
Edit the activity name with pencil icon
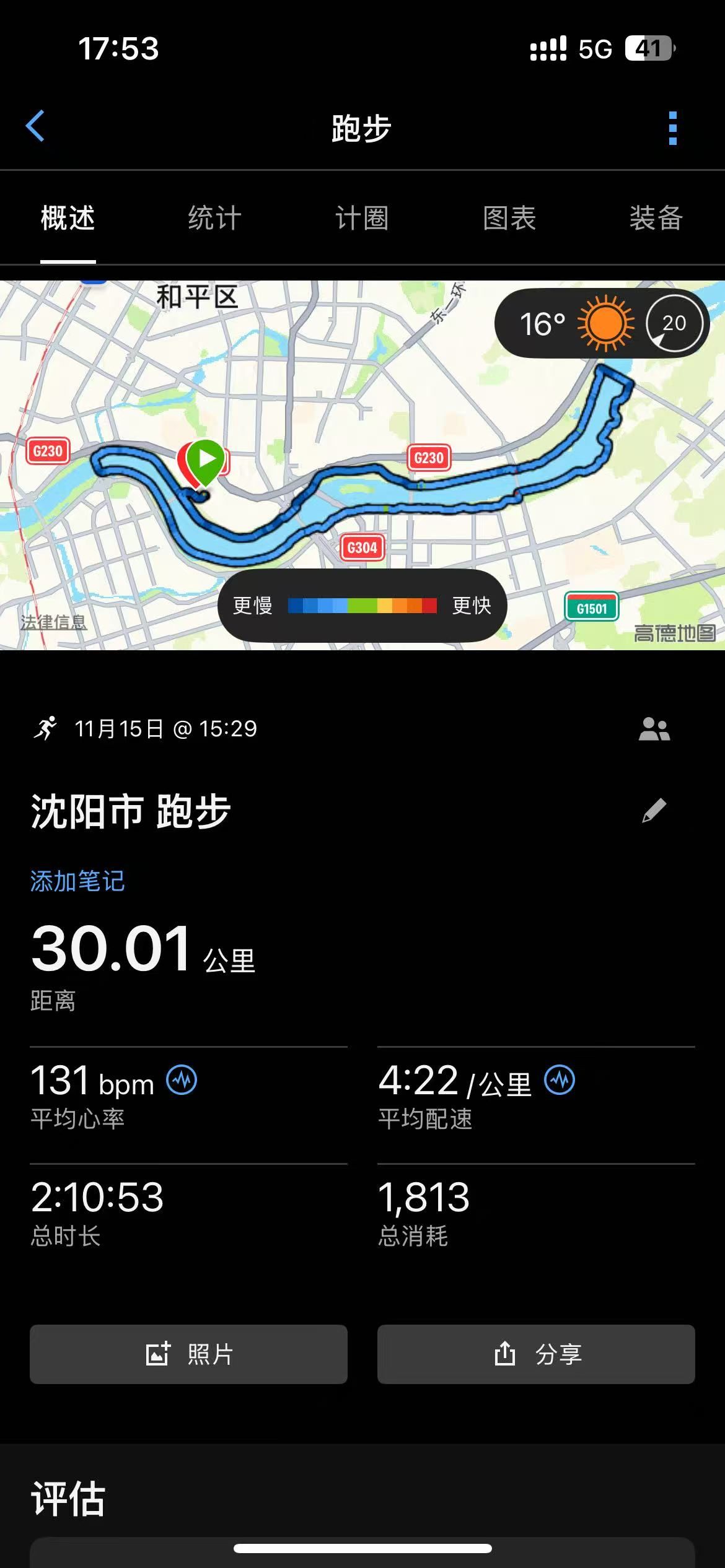coord(654,810)
